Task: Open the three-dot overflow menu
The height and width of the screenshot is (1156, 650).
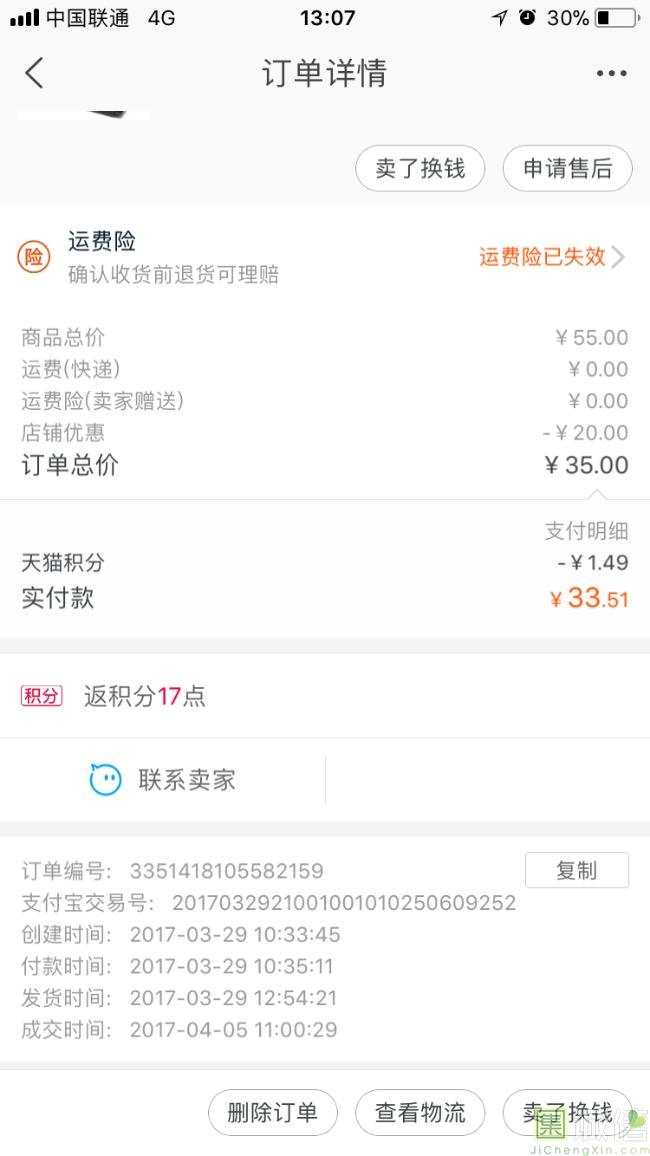Action: 611,73
